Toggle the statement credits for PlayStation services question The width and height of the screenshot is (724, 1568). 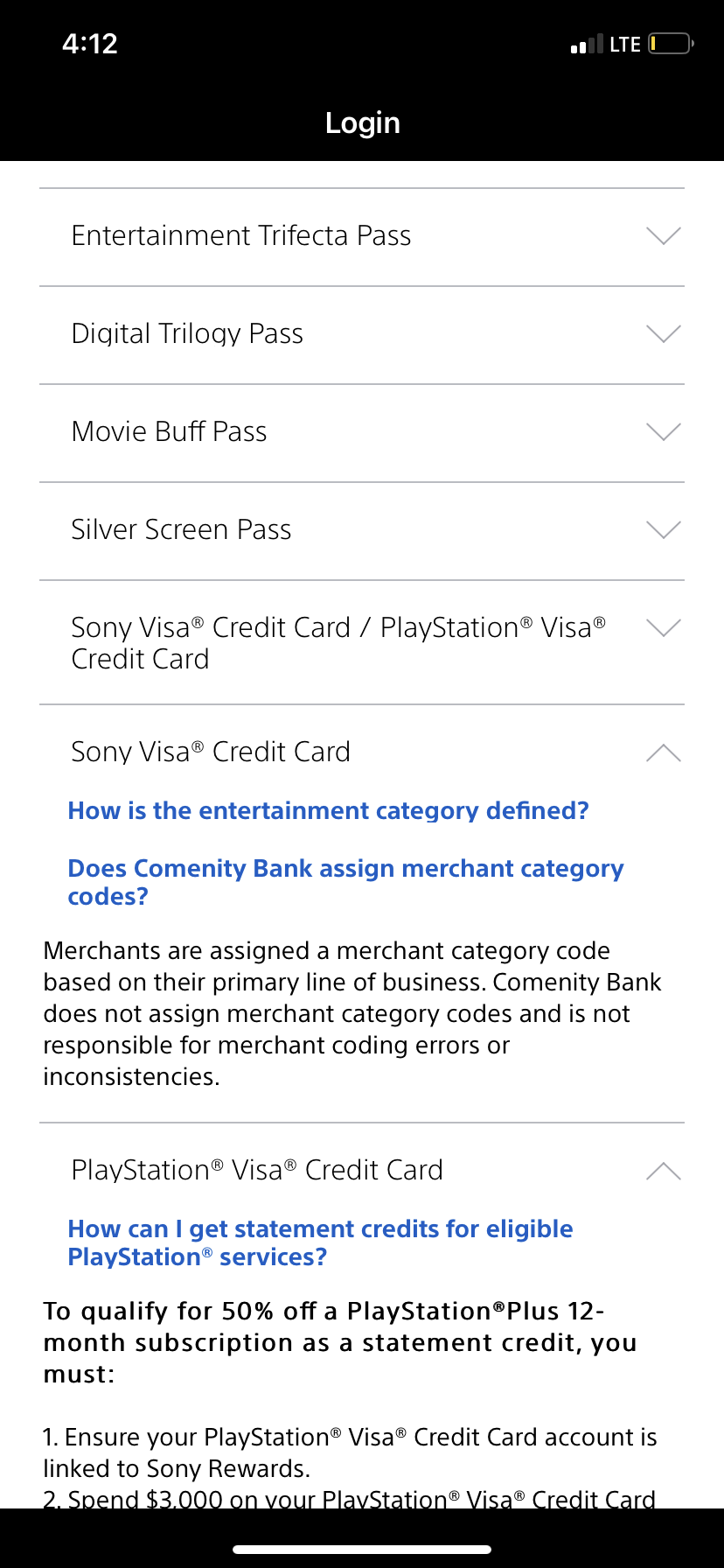320,1242
